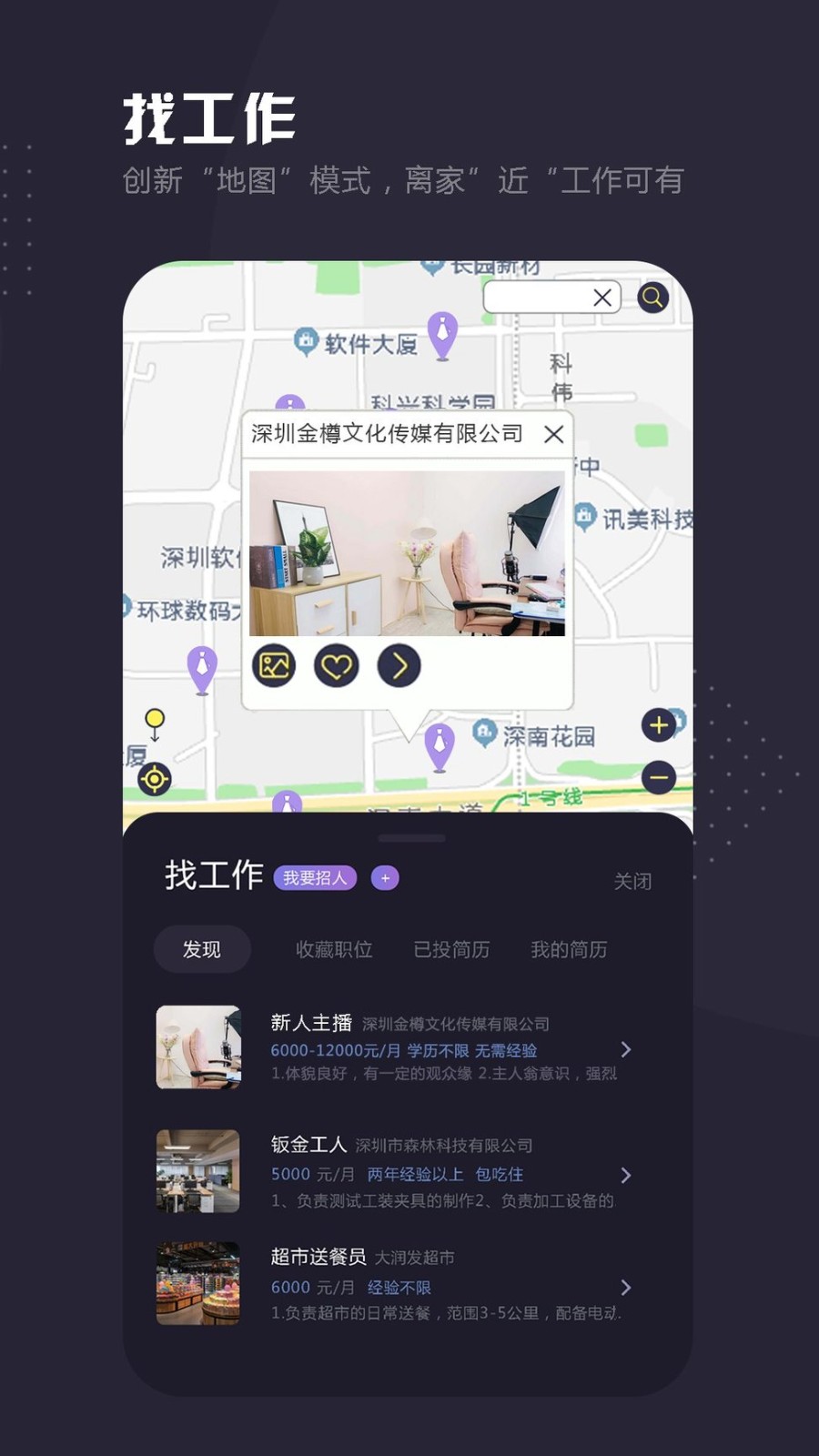Tap the heart icon to favorite the company
The width and height of the screenshot is (819, 1456).
click(x=336, y=665)
